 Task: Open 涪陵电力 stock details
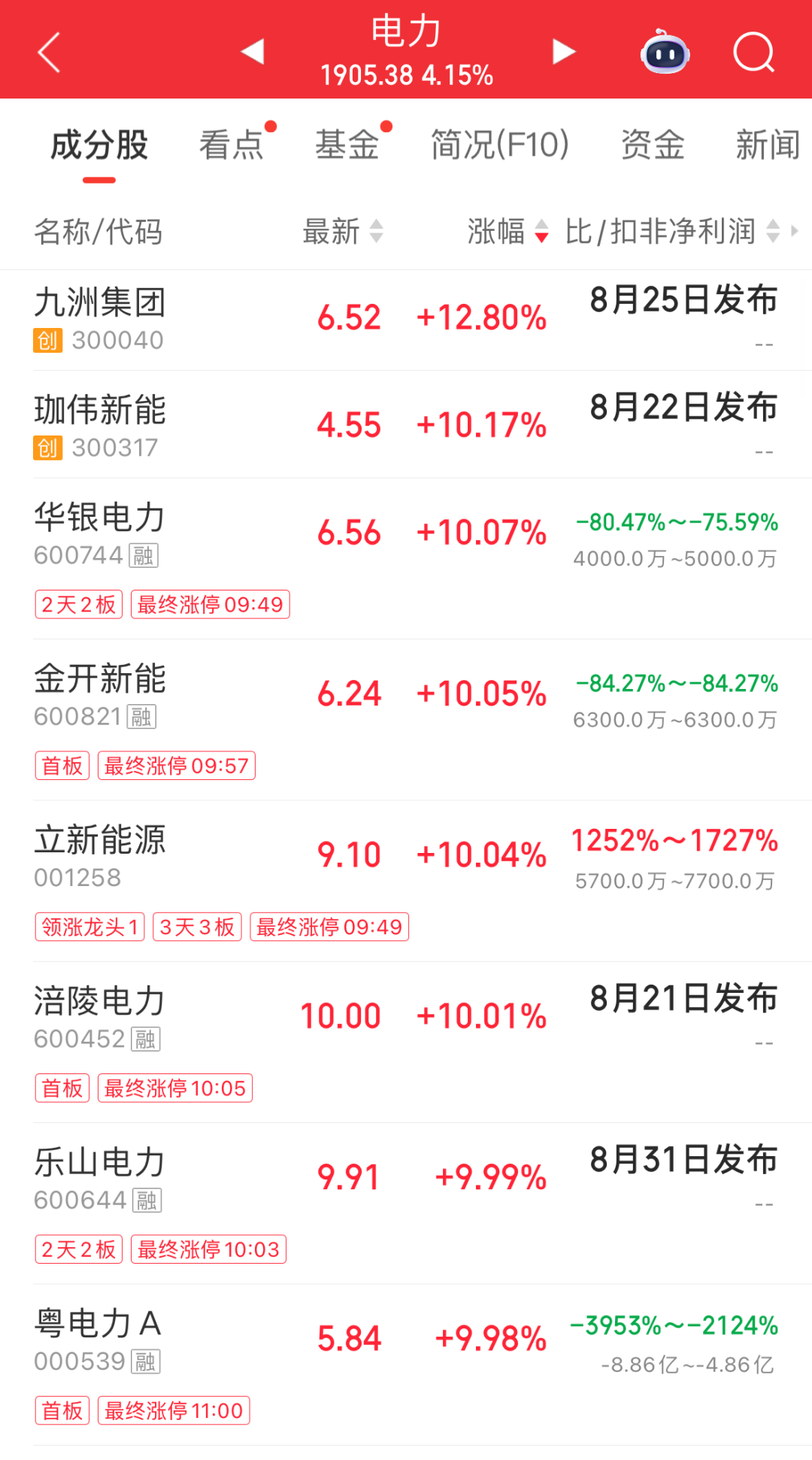point(406,1043)
